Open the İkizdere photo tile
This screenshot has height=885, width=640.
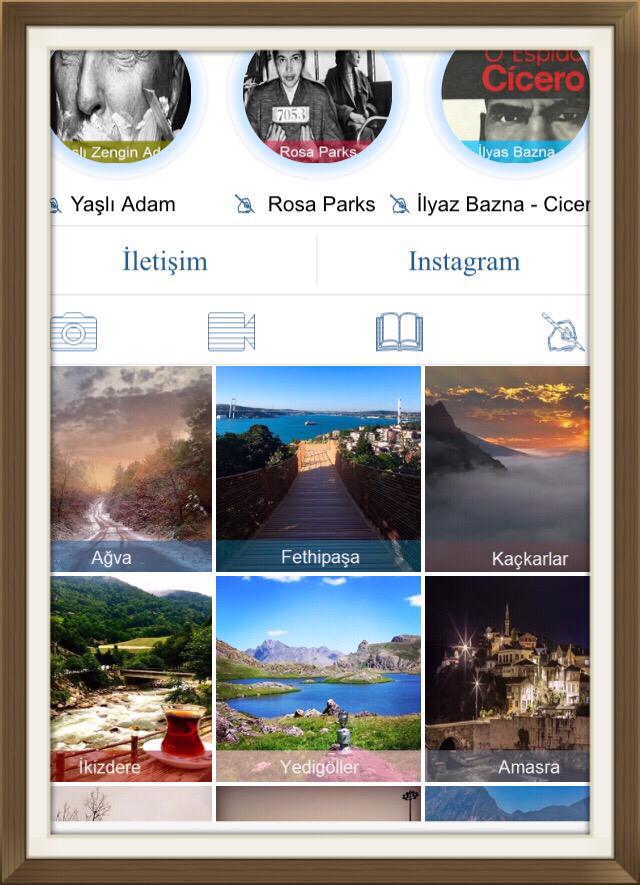(131, 678)
